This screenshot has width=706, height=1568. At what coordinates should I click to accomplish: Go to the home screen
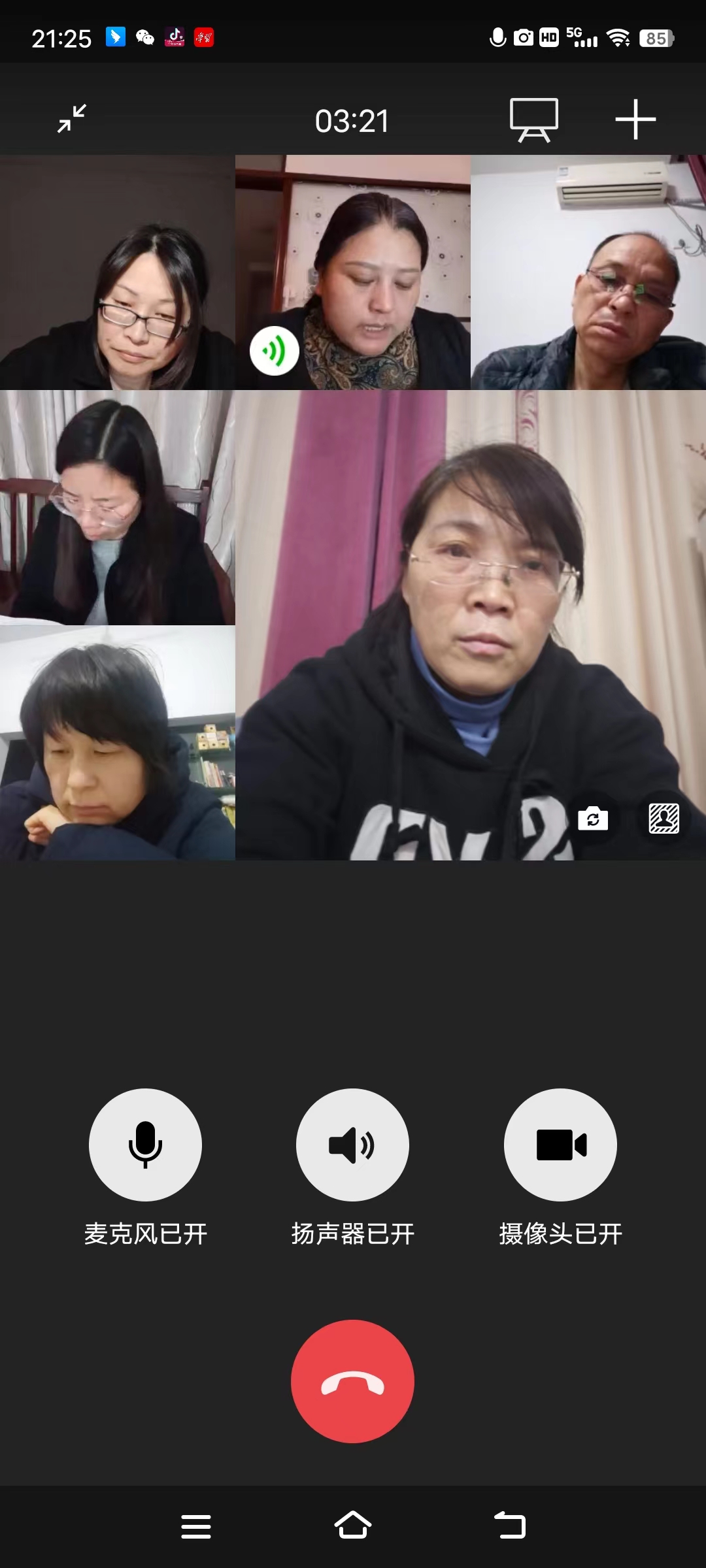click(353, 1526)
